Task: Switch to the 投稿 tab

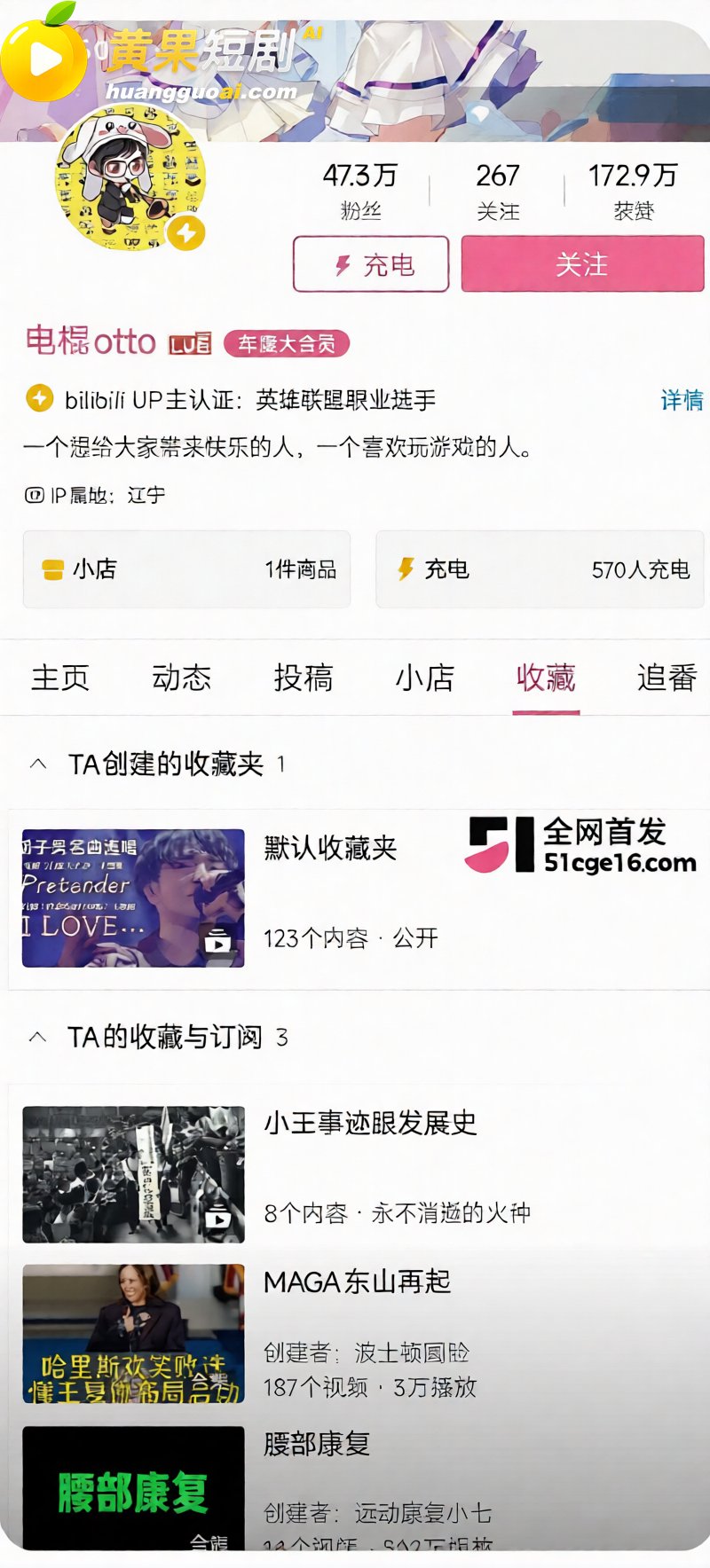Action: pyautogui.click(x=304, y=678)
